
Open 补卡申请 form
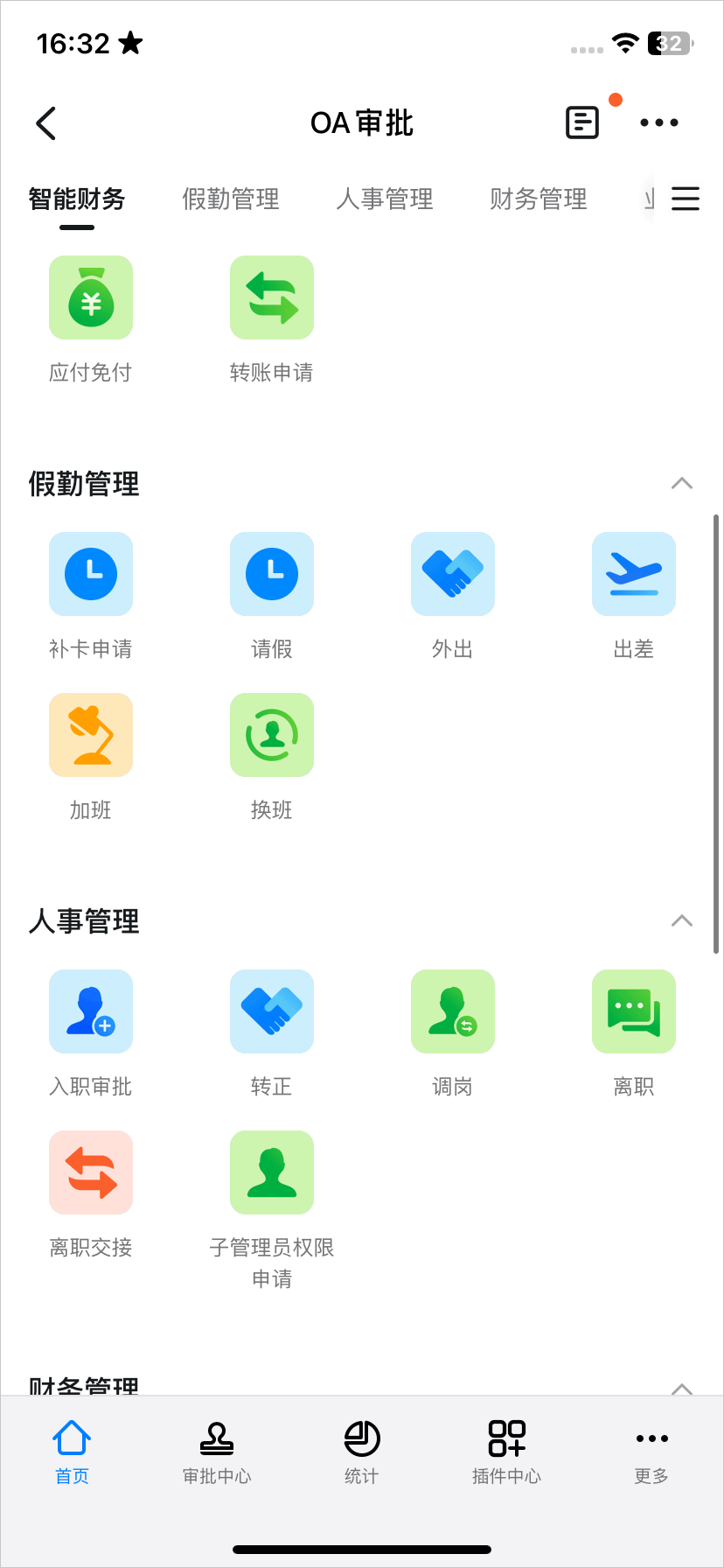(x=91, y=575)
